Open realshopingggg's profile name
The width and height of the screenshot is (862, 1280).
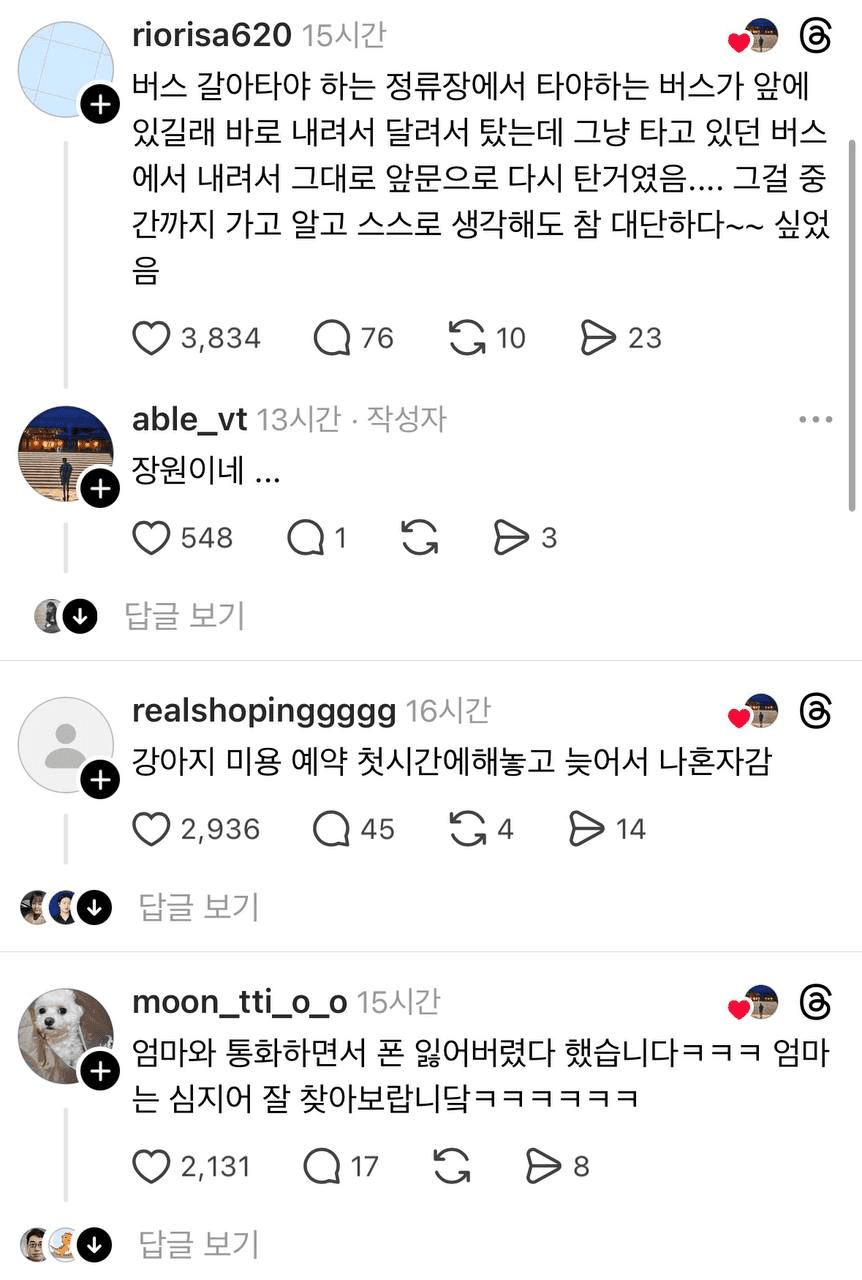(x=264, y=711)
